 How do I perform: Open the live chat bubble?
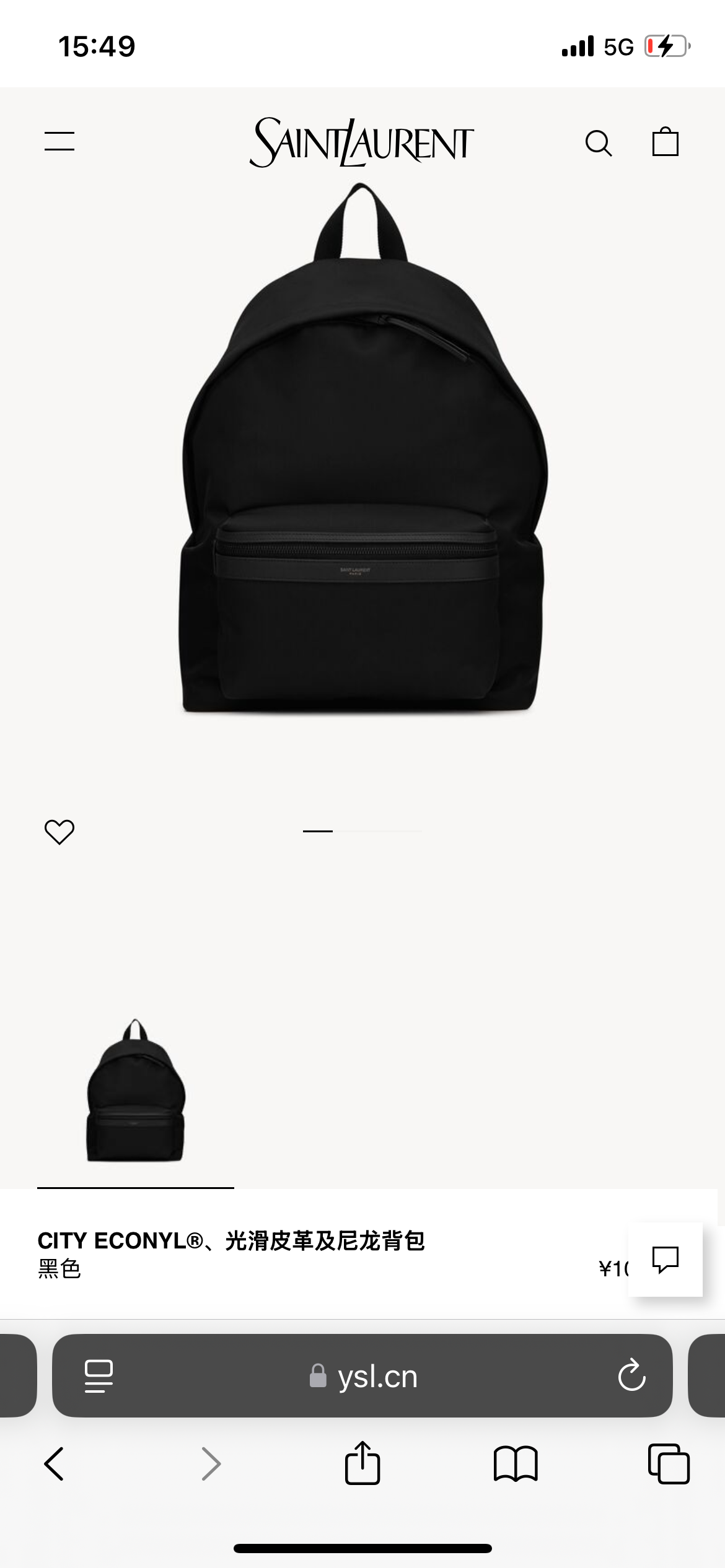(x=666, y=1259)
